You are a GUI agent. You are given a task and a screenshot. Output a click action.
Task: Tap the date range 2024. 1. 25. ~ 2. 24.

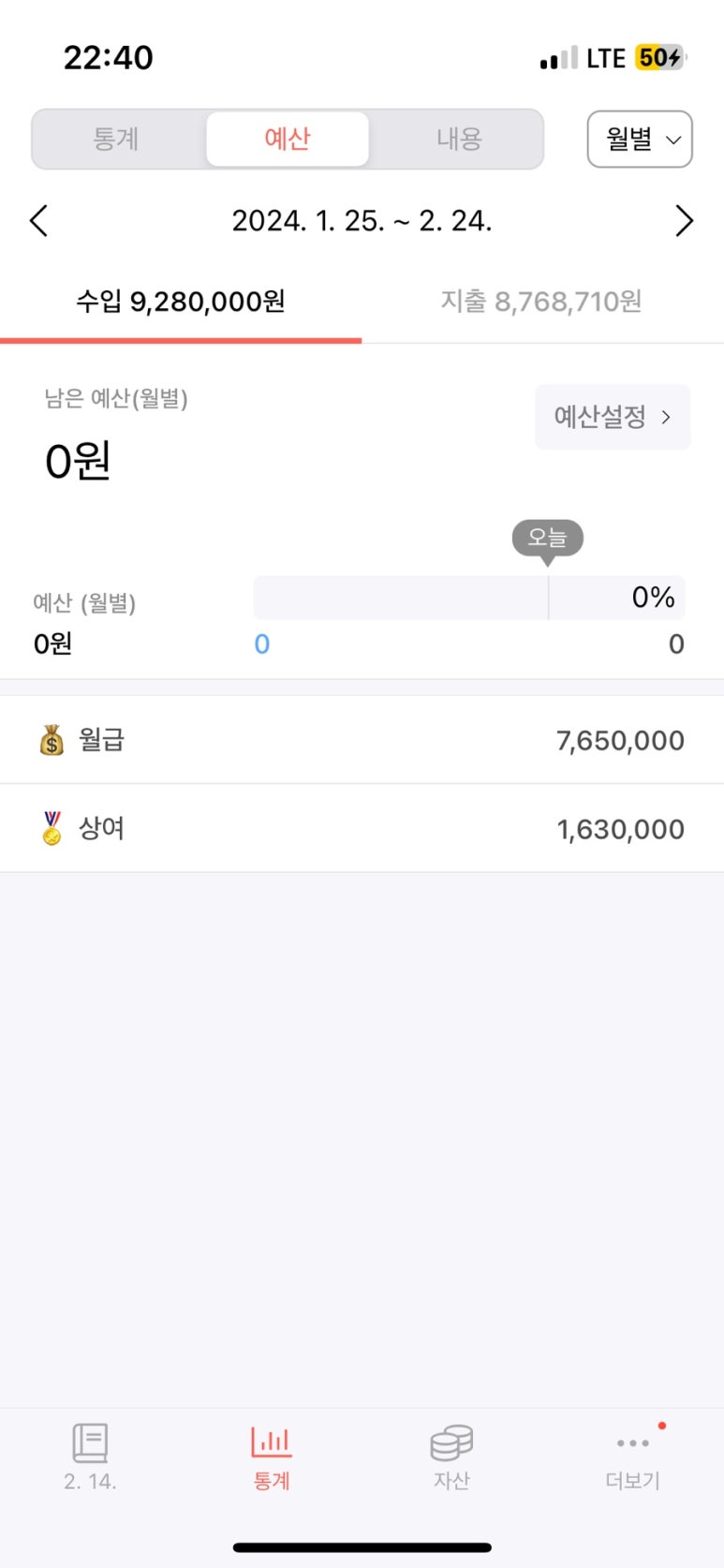click(362, 221)
